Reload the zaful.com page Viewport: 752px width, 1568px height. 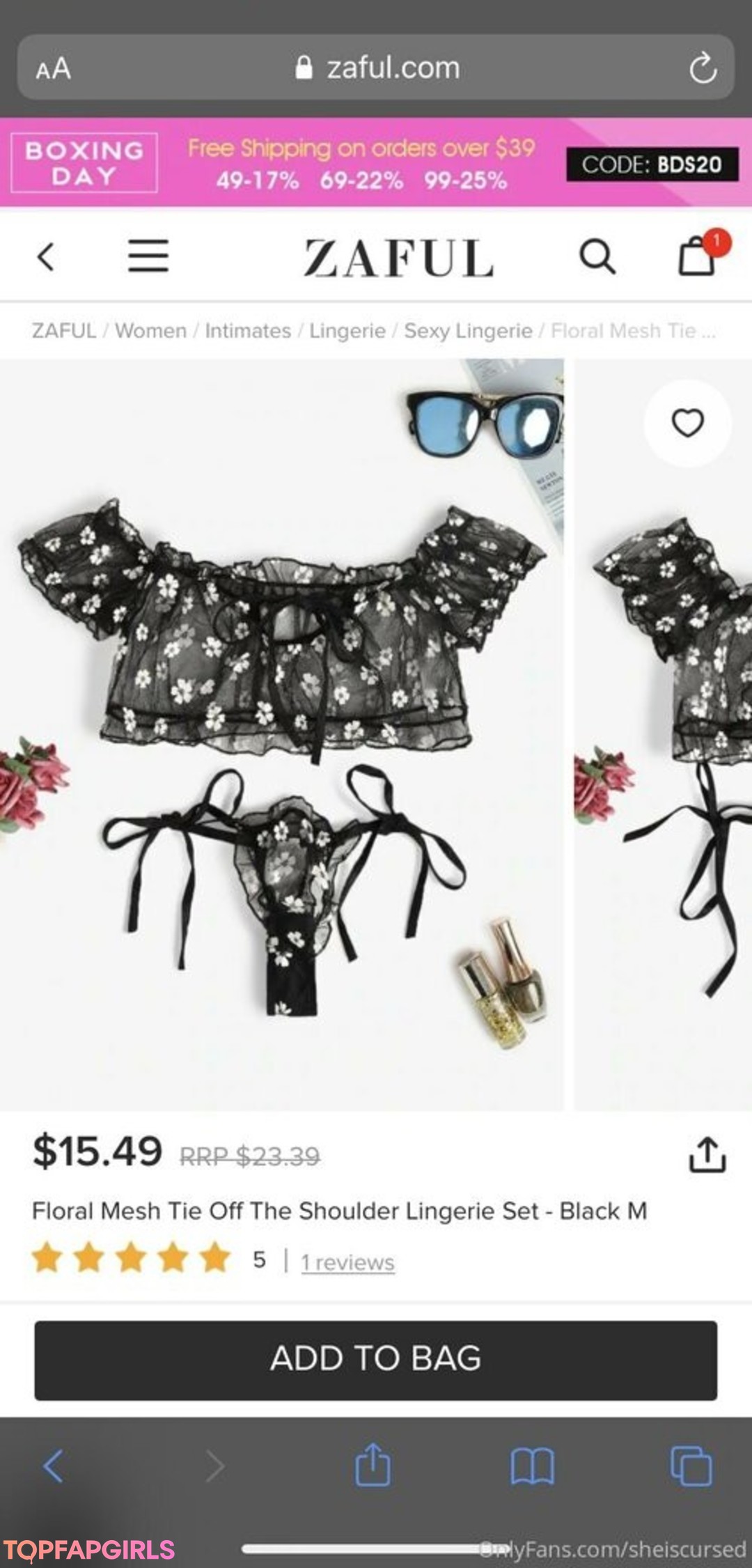[x=702, y=68]
